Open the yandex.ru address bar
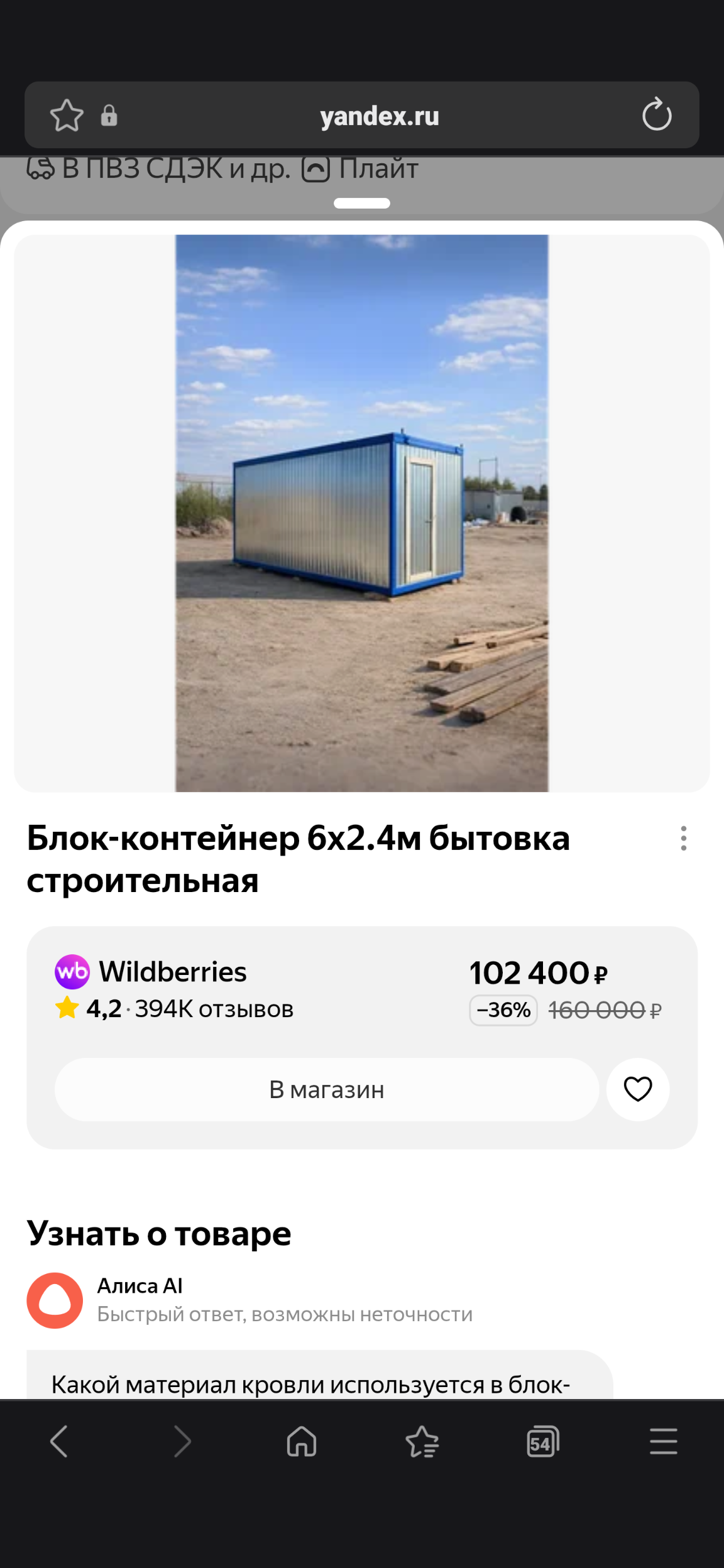The height and width of the screenshot is (1568, 724). (x=379, y=116)
